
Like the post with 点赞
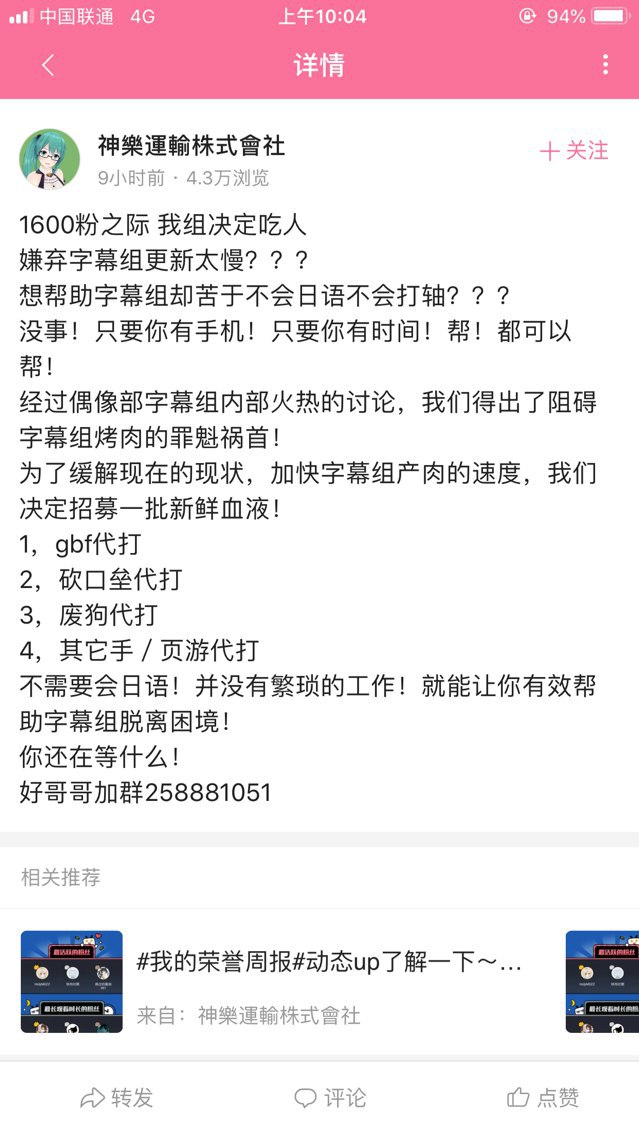[543, 1098]
